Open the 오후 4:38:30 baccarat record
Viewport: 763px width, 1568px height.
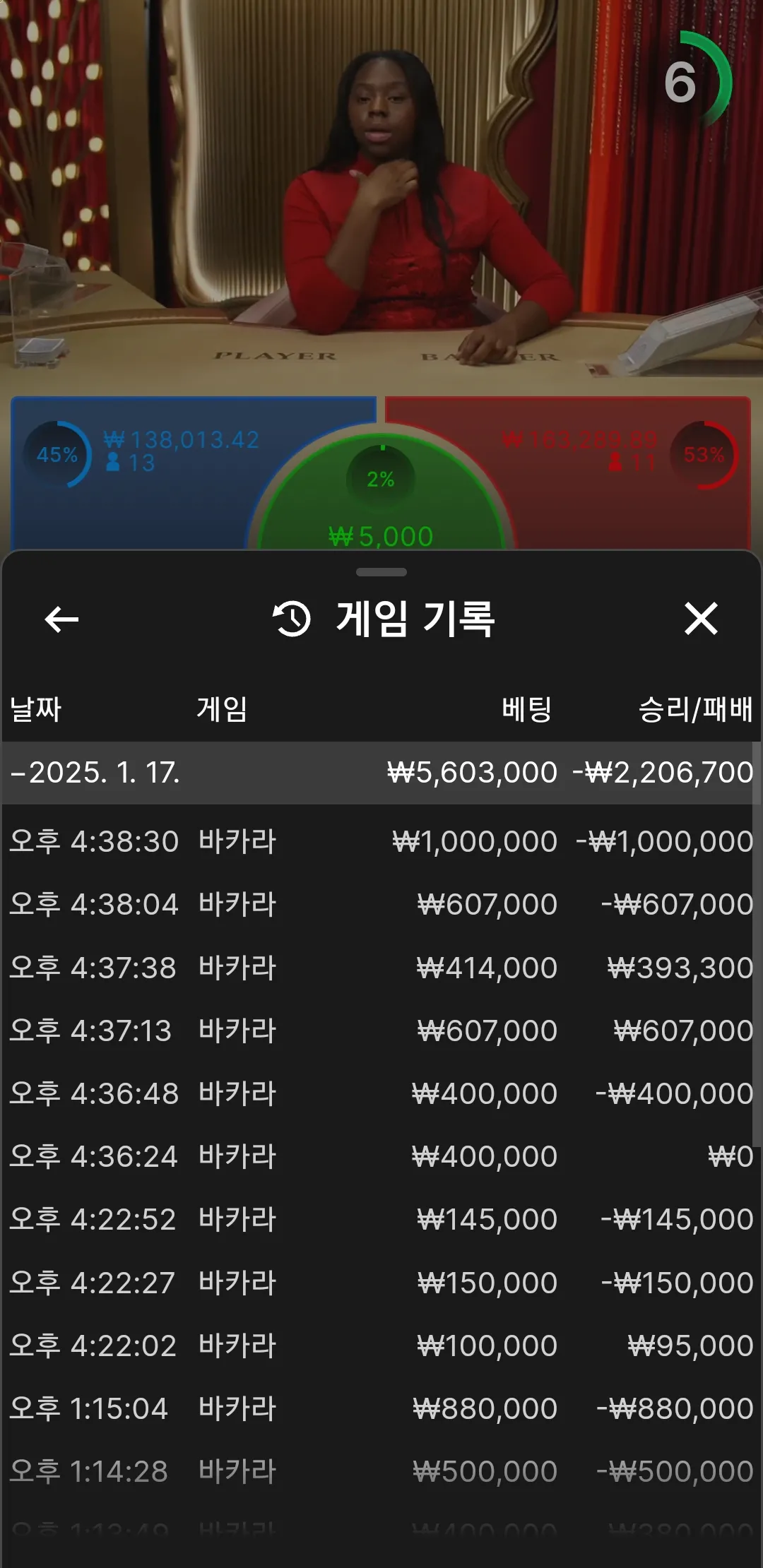point(381,842)
